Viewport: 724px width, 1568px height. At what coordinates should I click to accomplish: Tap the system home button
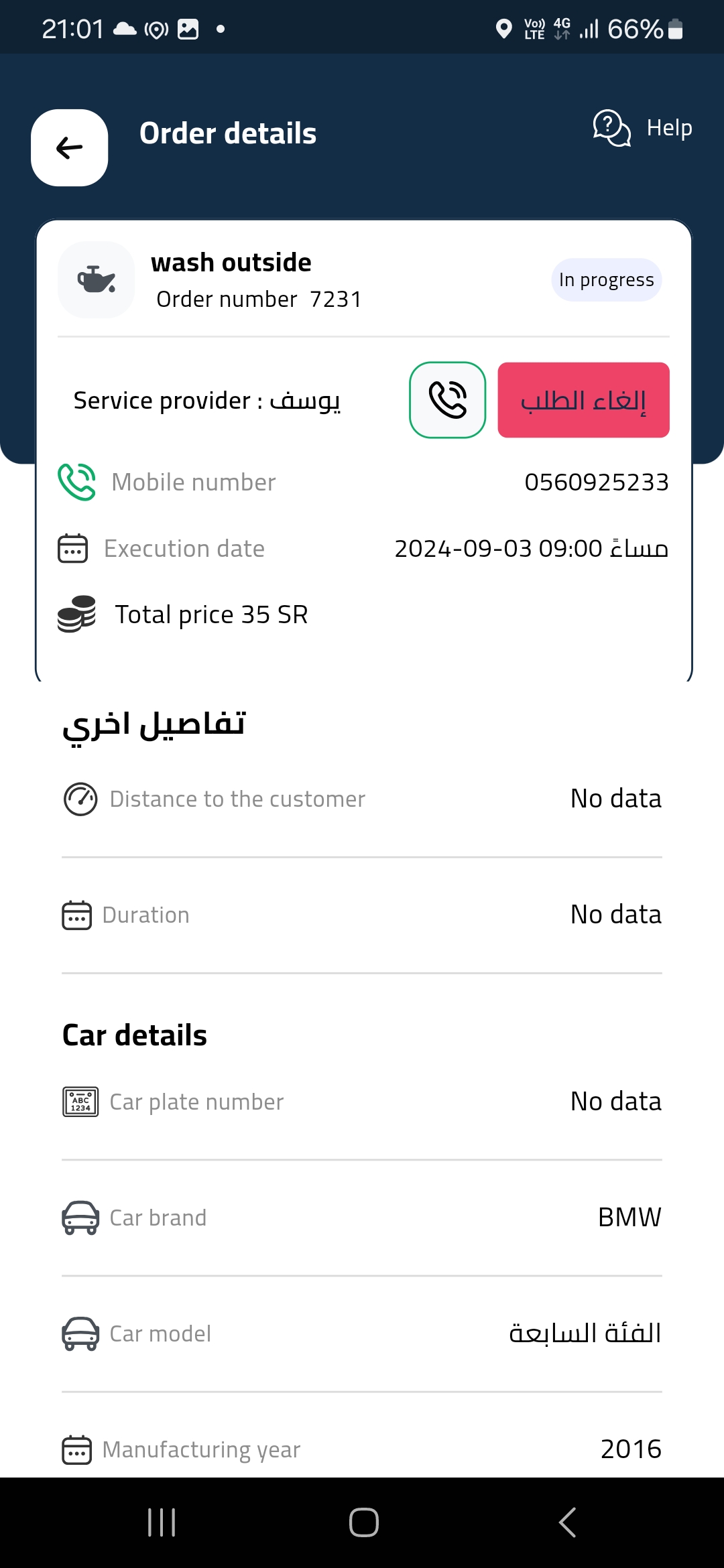(363, 1522)
